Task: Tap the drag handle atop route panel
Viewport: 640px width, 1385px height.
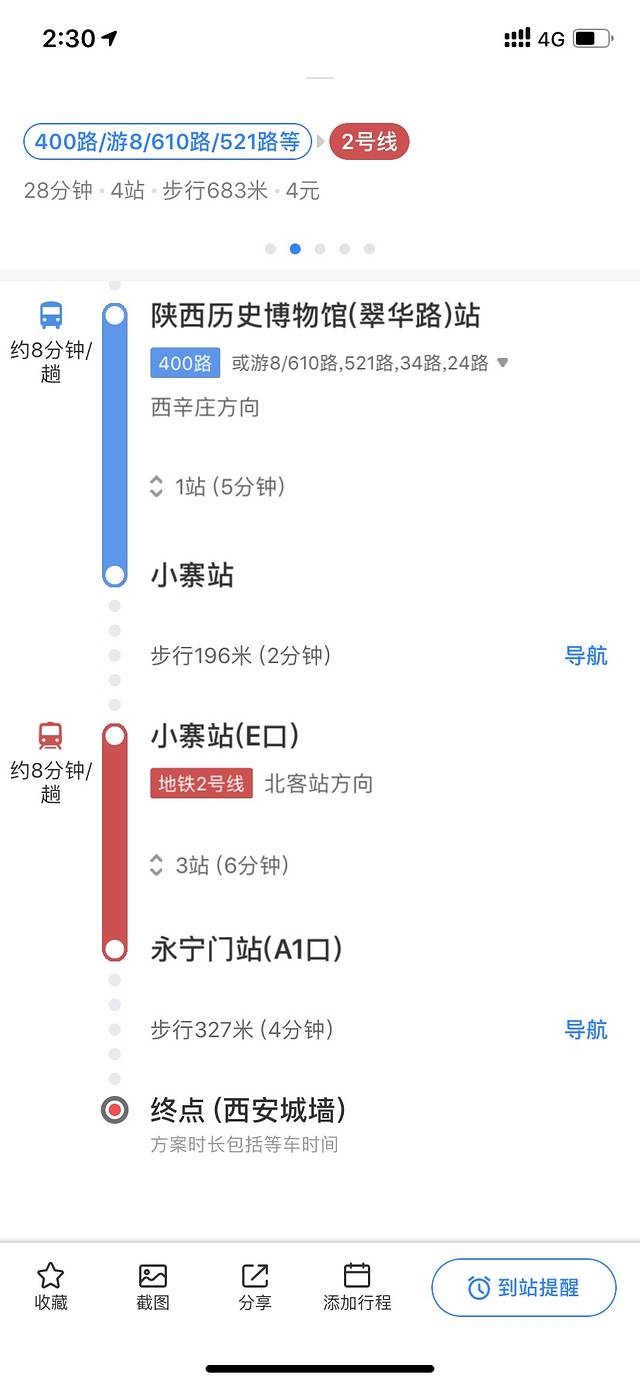Action: pyautogui.click(x=320, y=78)
